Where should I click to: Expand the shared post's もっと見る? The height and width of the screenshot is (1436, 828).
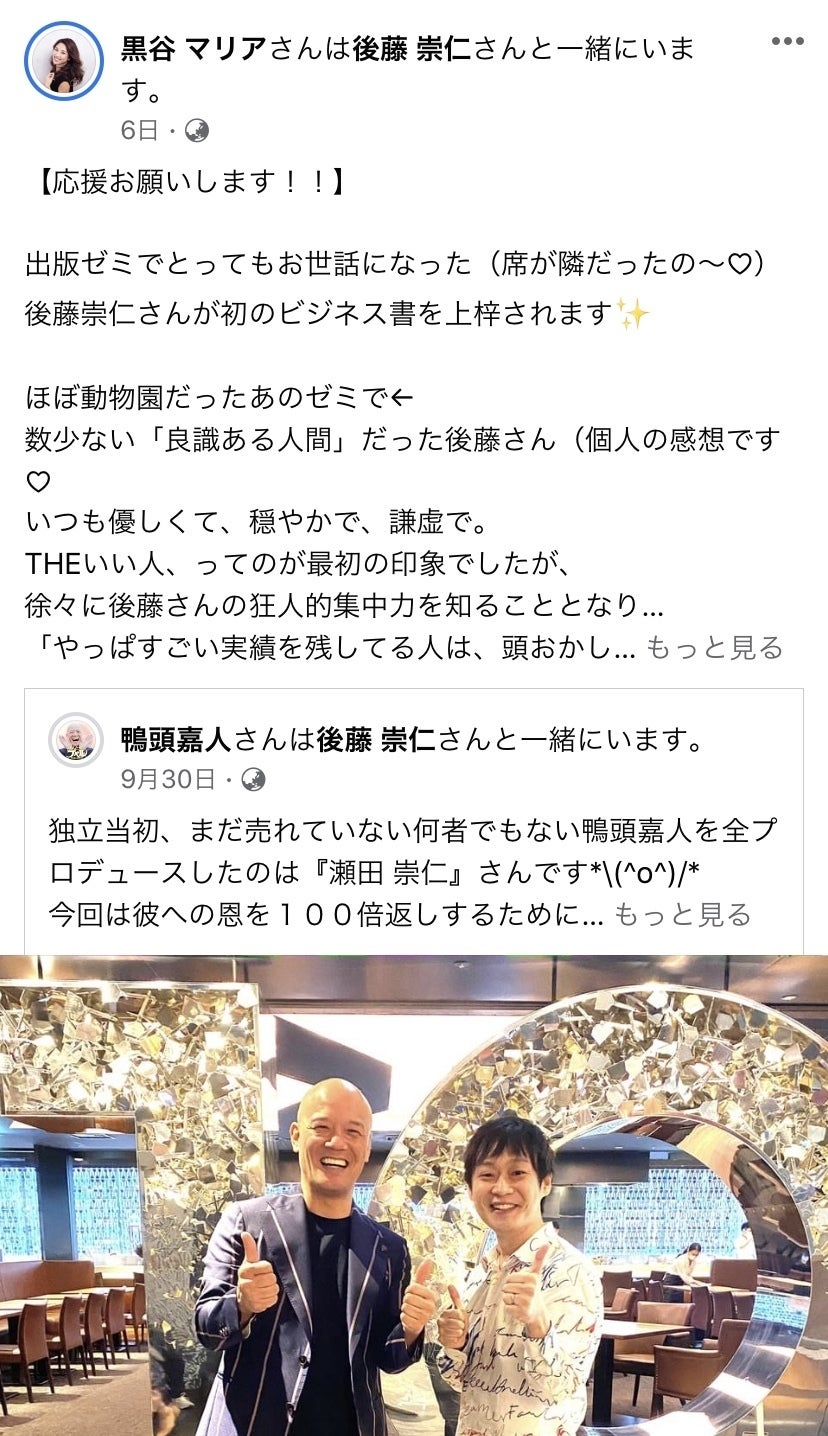point(681,914)
